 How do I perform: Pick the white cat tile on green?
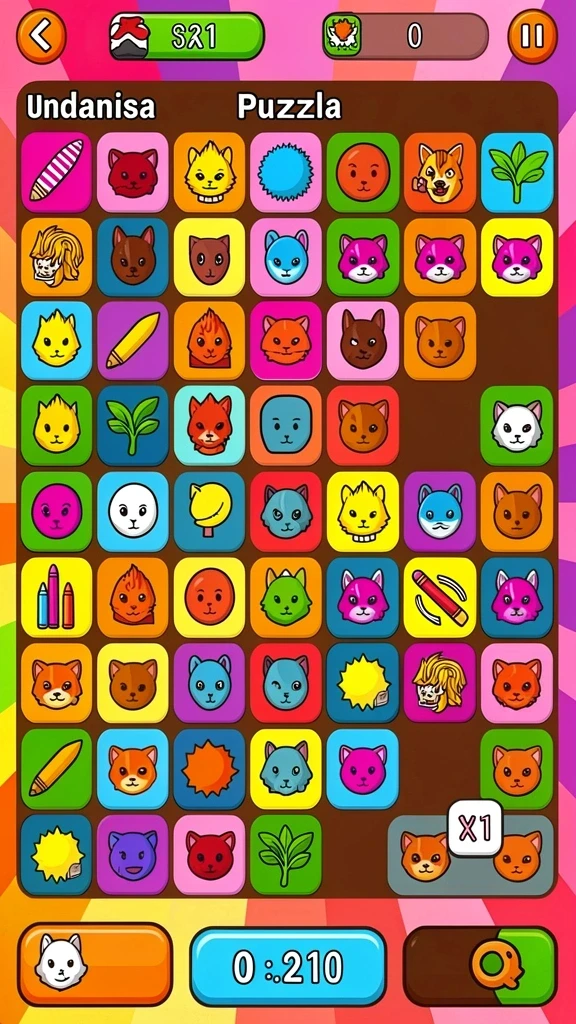(517, 425)
